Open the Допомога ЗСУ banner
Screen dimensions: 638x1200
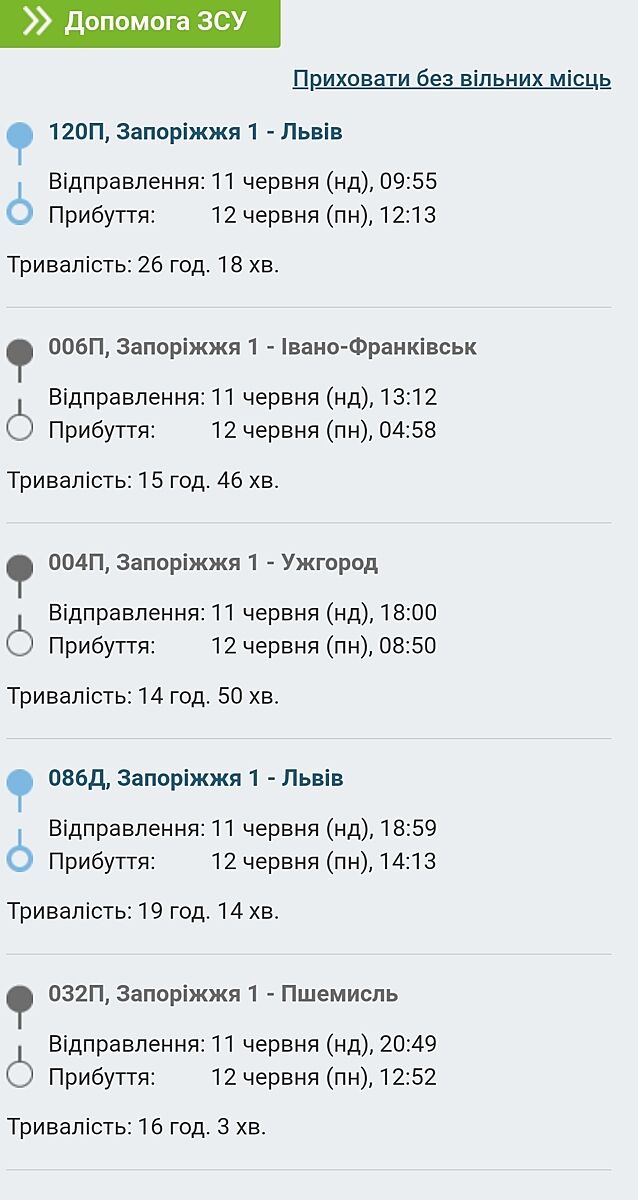pos(140,22)
